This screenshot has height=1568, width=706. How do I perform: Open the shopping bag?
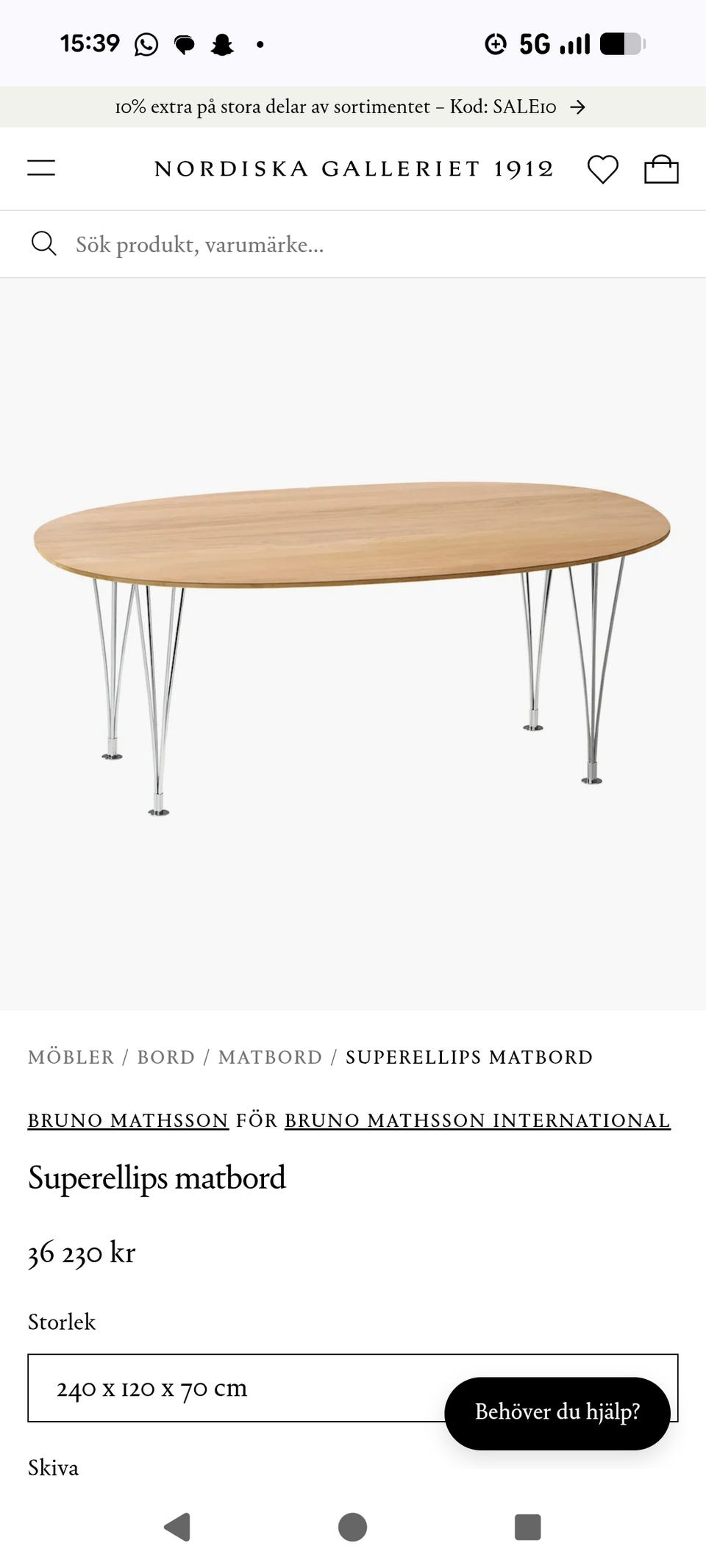(661, 169)
